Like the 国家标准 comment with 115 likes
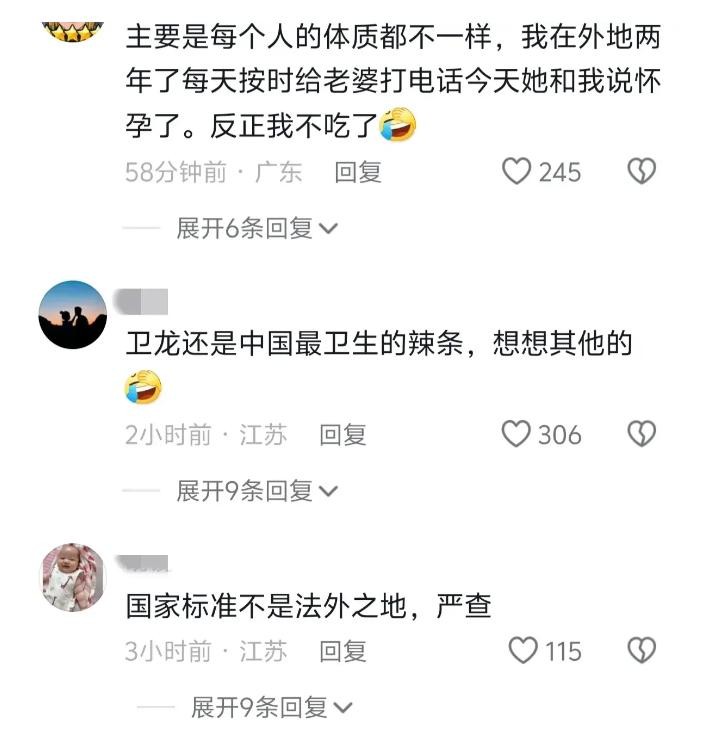Image resolution: width=721 pixels, height=754 pixels. 523,651
